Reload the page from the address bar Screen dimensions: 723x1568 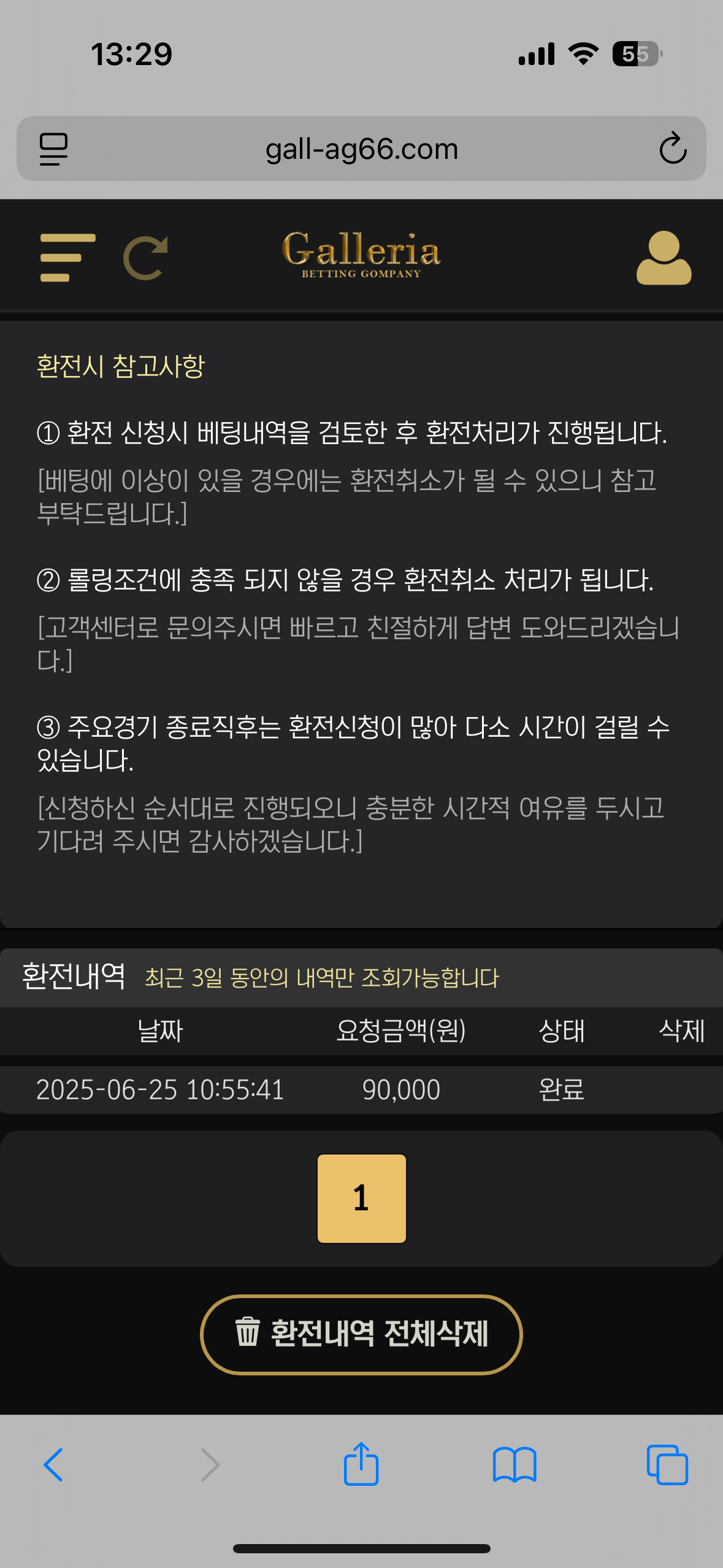673,148
